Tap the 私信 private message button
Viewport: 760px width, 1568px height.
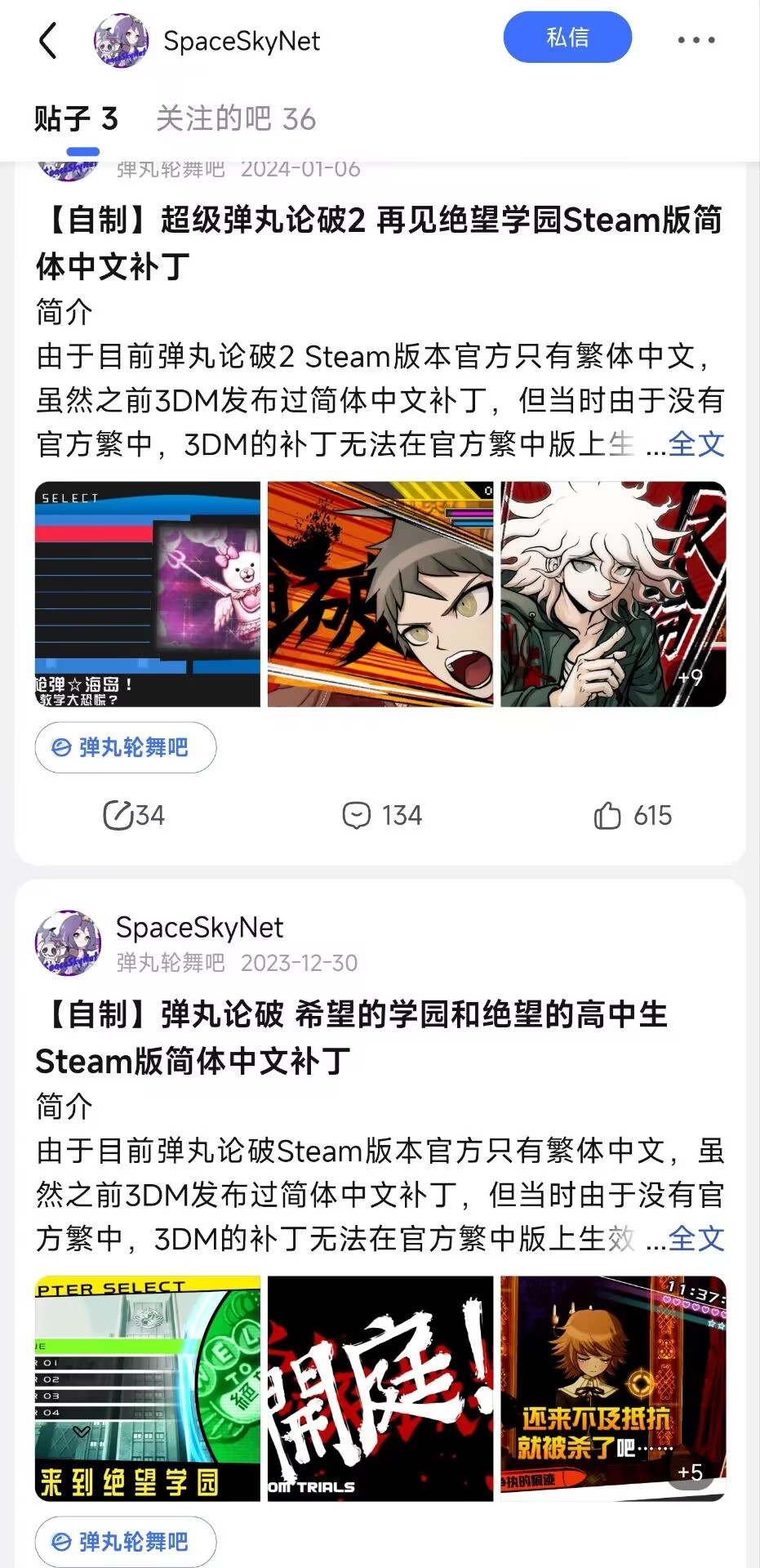pyautogui.click(x=567, y=38)
